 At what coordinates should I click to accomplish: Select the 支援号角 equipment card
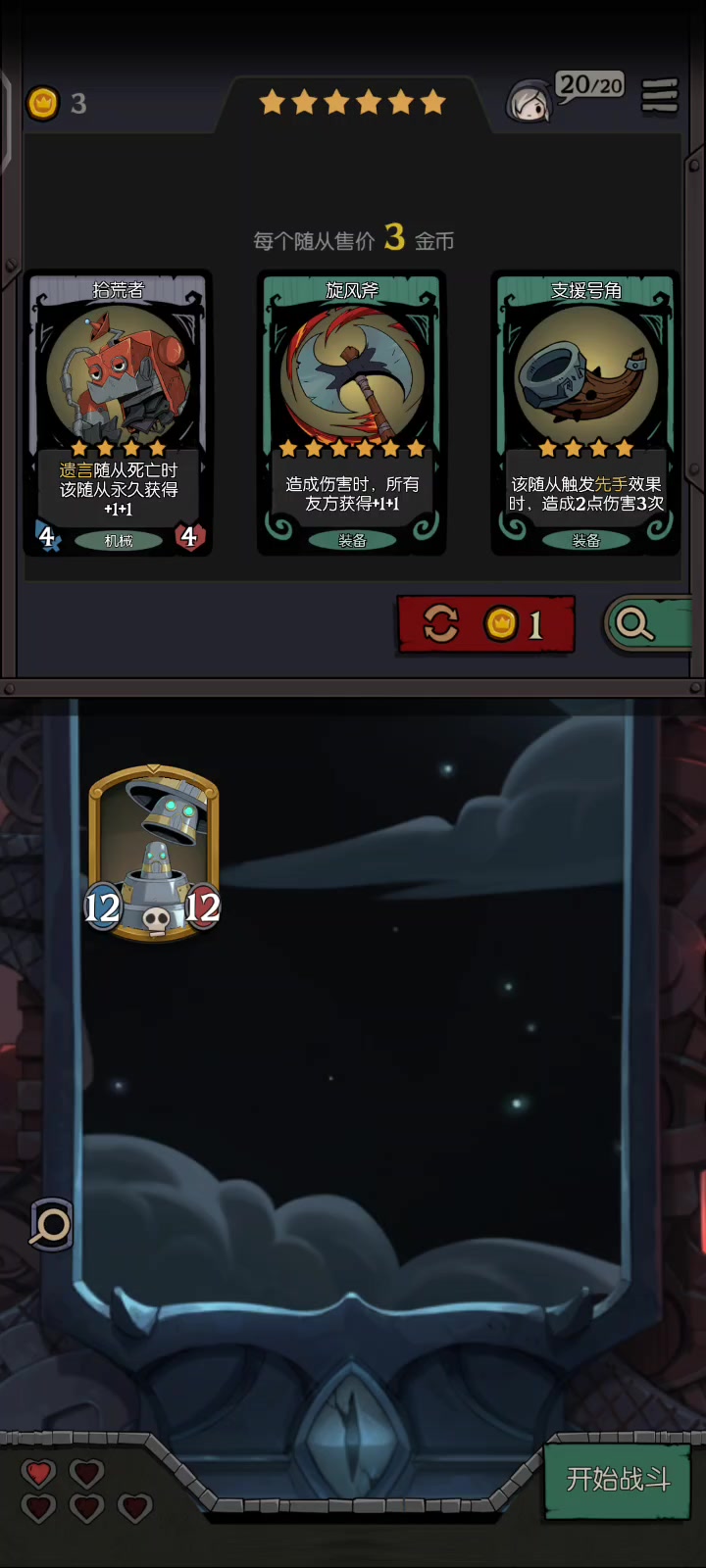(x=585, y=412)
